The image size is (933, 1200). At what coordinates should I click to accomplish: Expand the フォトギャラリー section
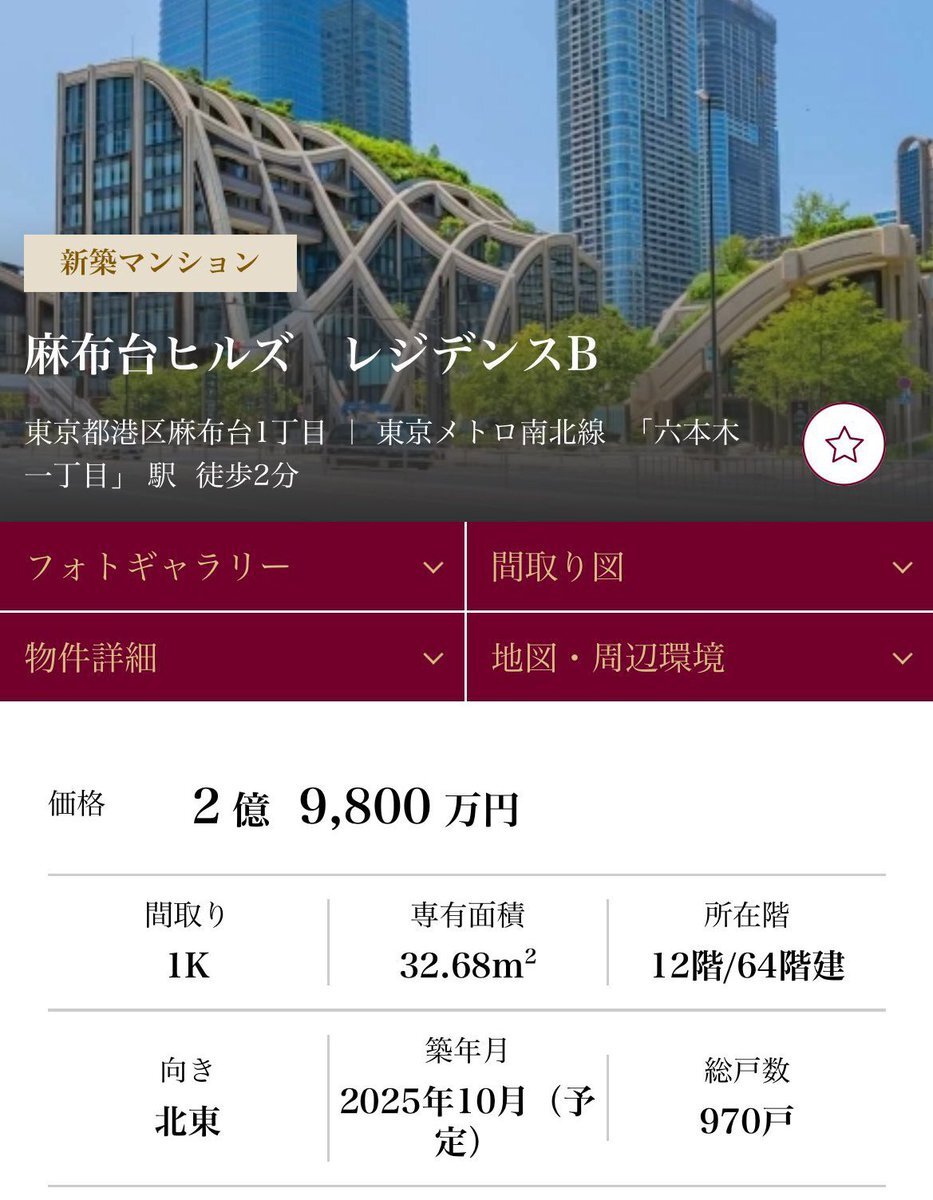coord(232,567)
